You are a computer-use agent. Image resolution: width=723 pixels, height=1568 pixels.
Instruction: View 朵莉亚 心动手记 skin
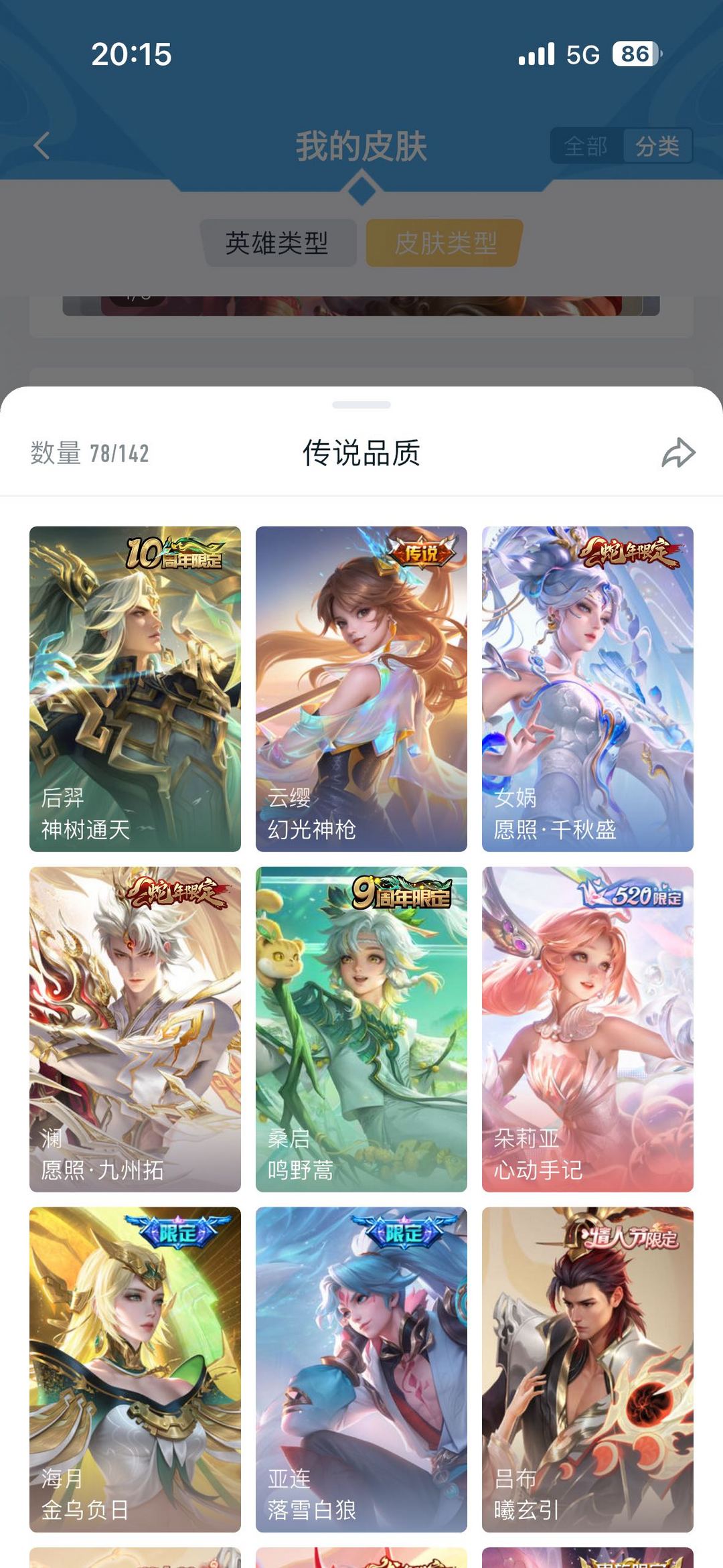click(587, 1029)
